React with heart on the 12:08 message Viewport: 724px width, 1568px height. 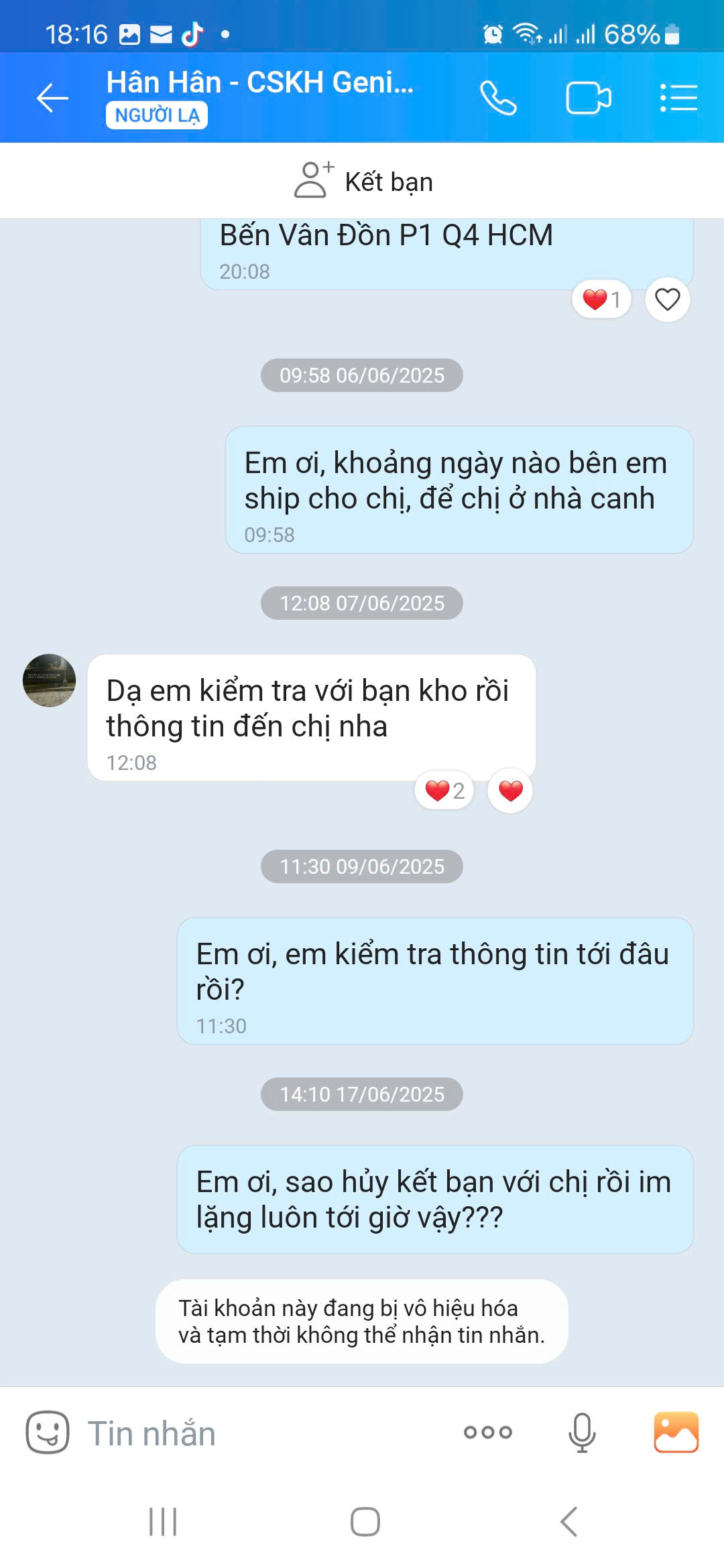click(x=510, y=791)
